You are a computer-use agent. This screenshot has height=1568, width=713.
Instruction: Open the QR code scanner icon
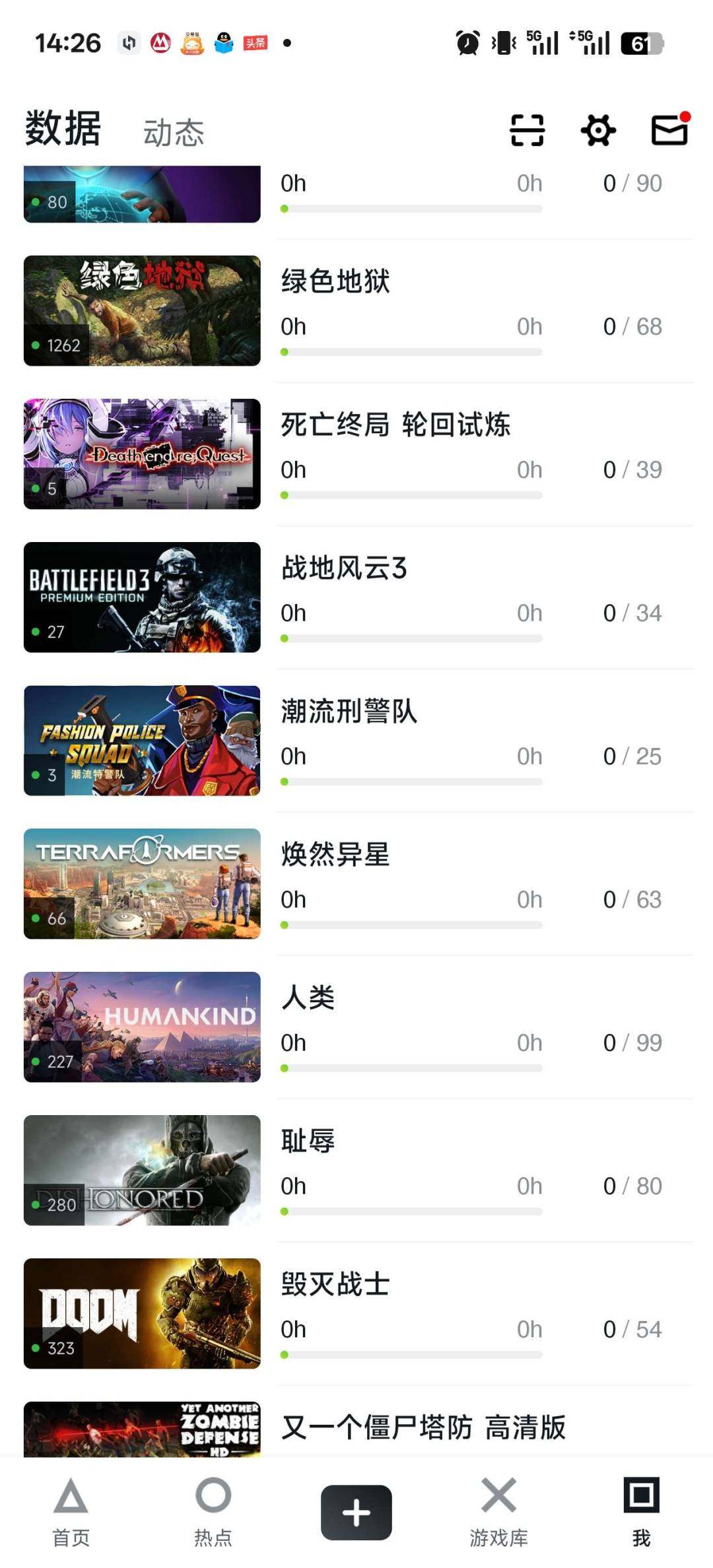pos(526,131)
